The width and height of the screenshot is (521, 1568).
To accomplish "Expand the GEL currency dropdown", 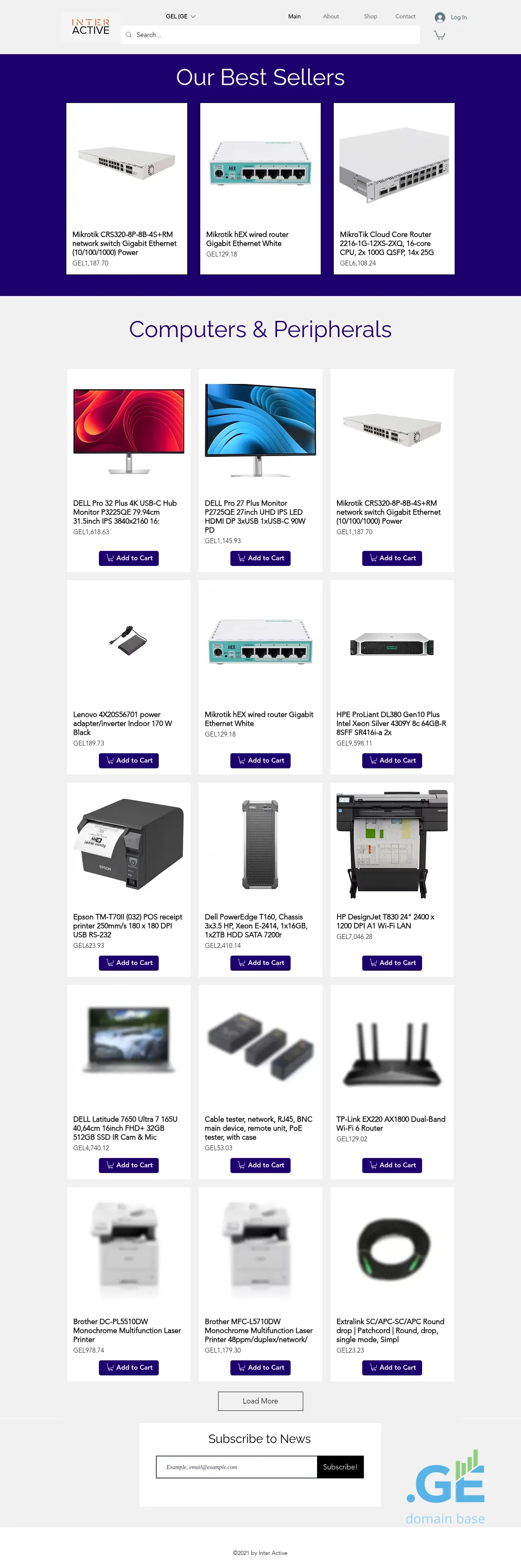I will tap(181, 16).
